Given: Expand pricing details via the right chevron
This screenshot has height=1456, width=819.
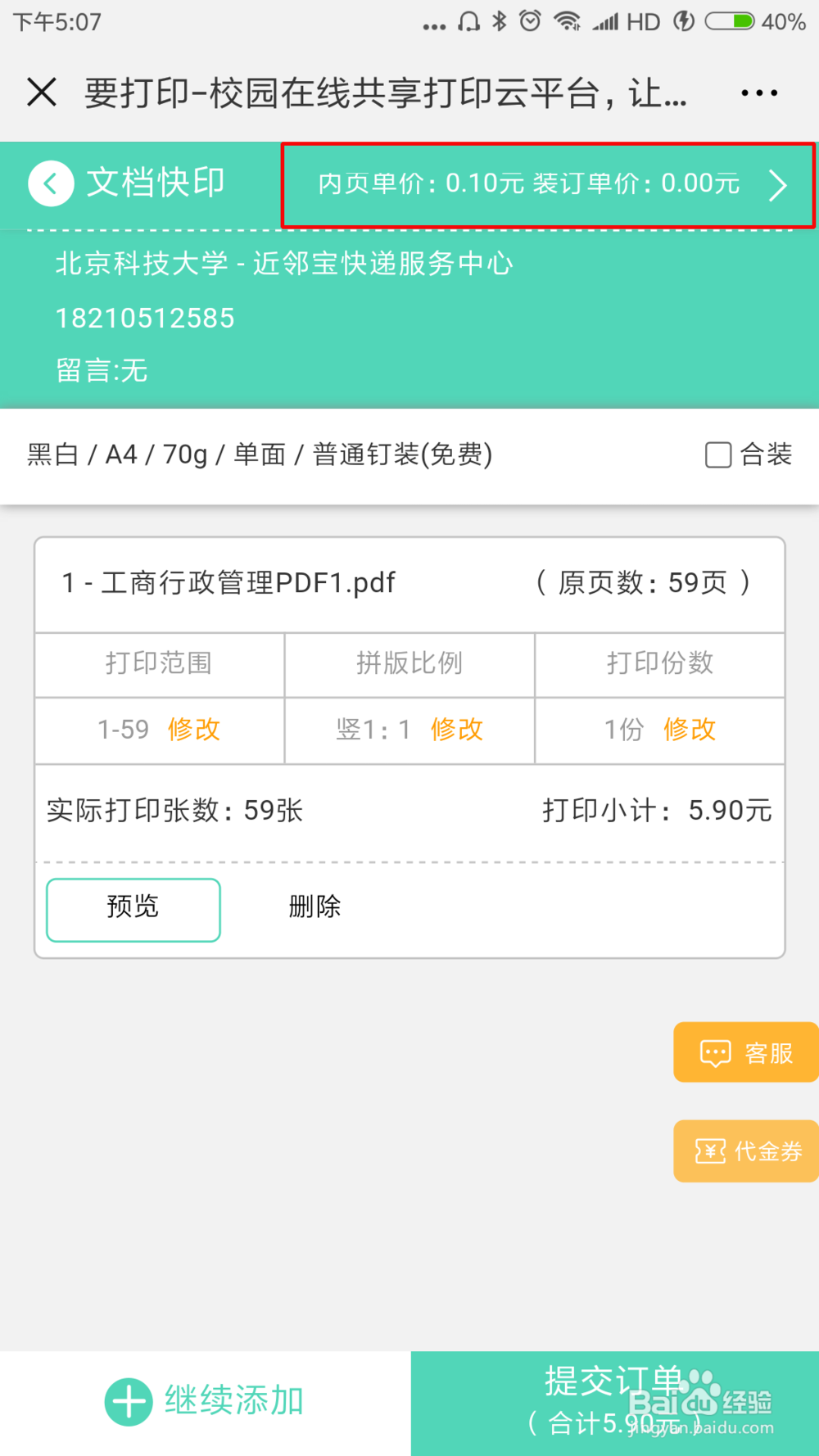Looking at the screenshot, I should (x=778, y=185).
